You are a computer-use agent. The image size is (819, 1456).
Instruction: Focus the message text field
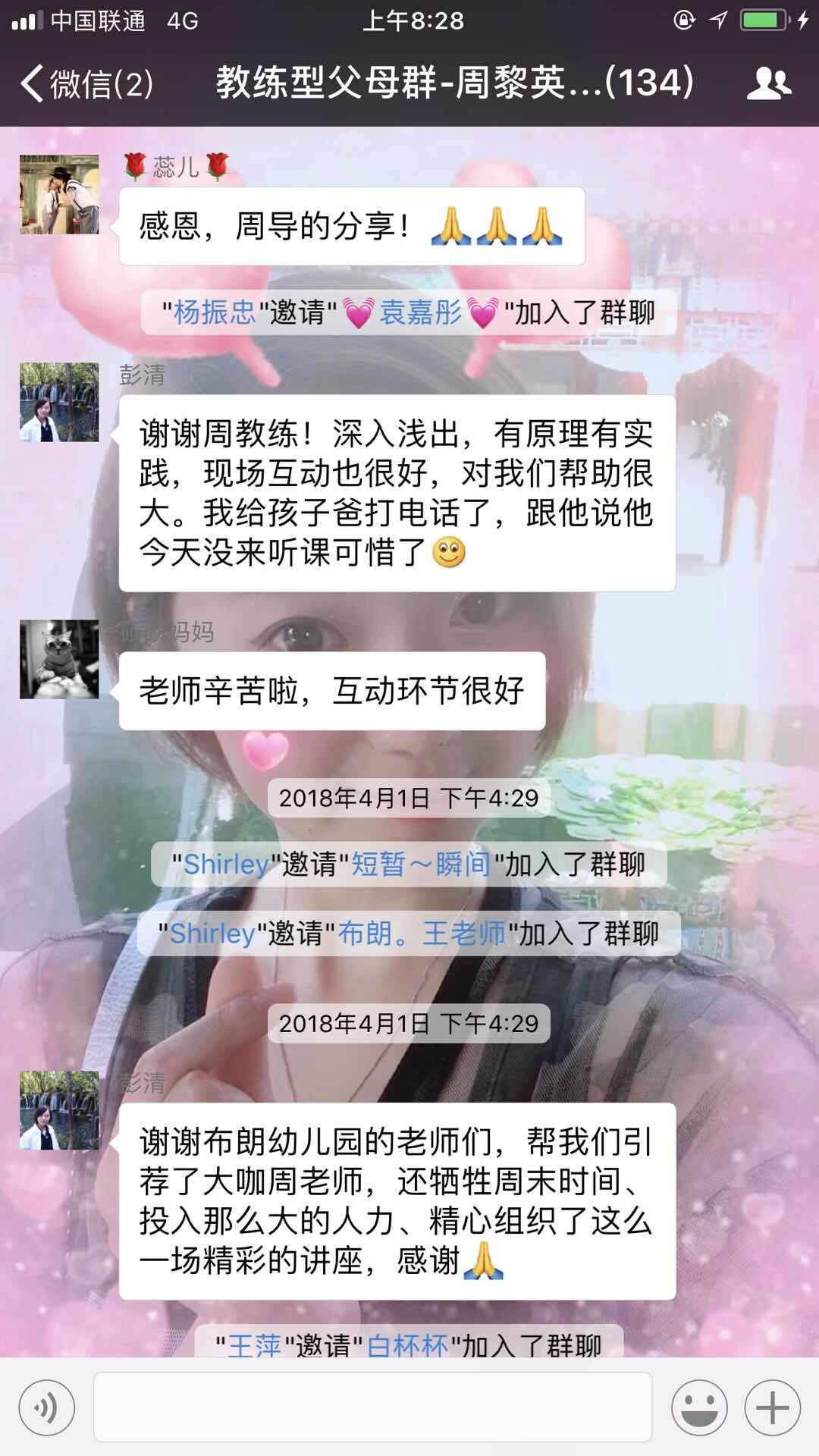372,1407
